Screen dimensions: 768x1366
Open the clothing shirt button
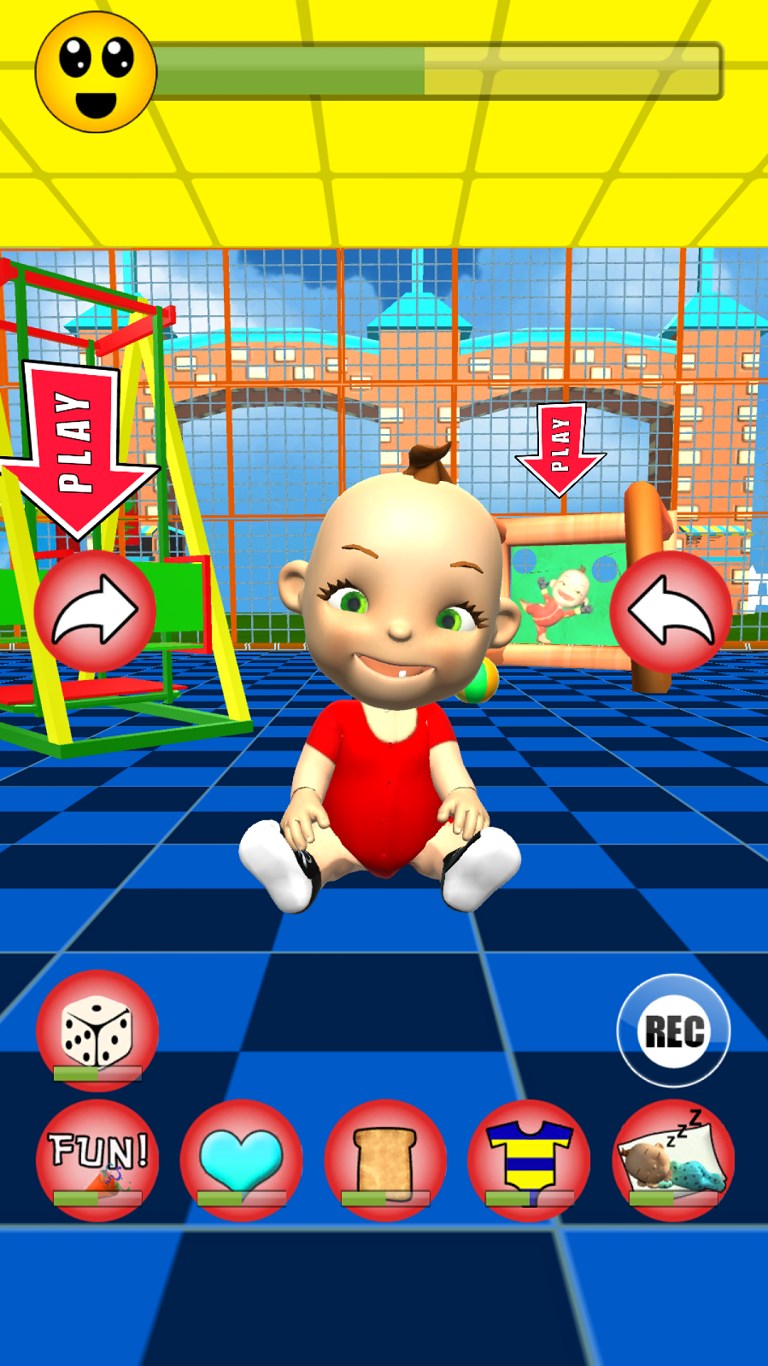529,1160
